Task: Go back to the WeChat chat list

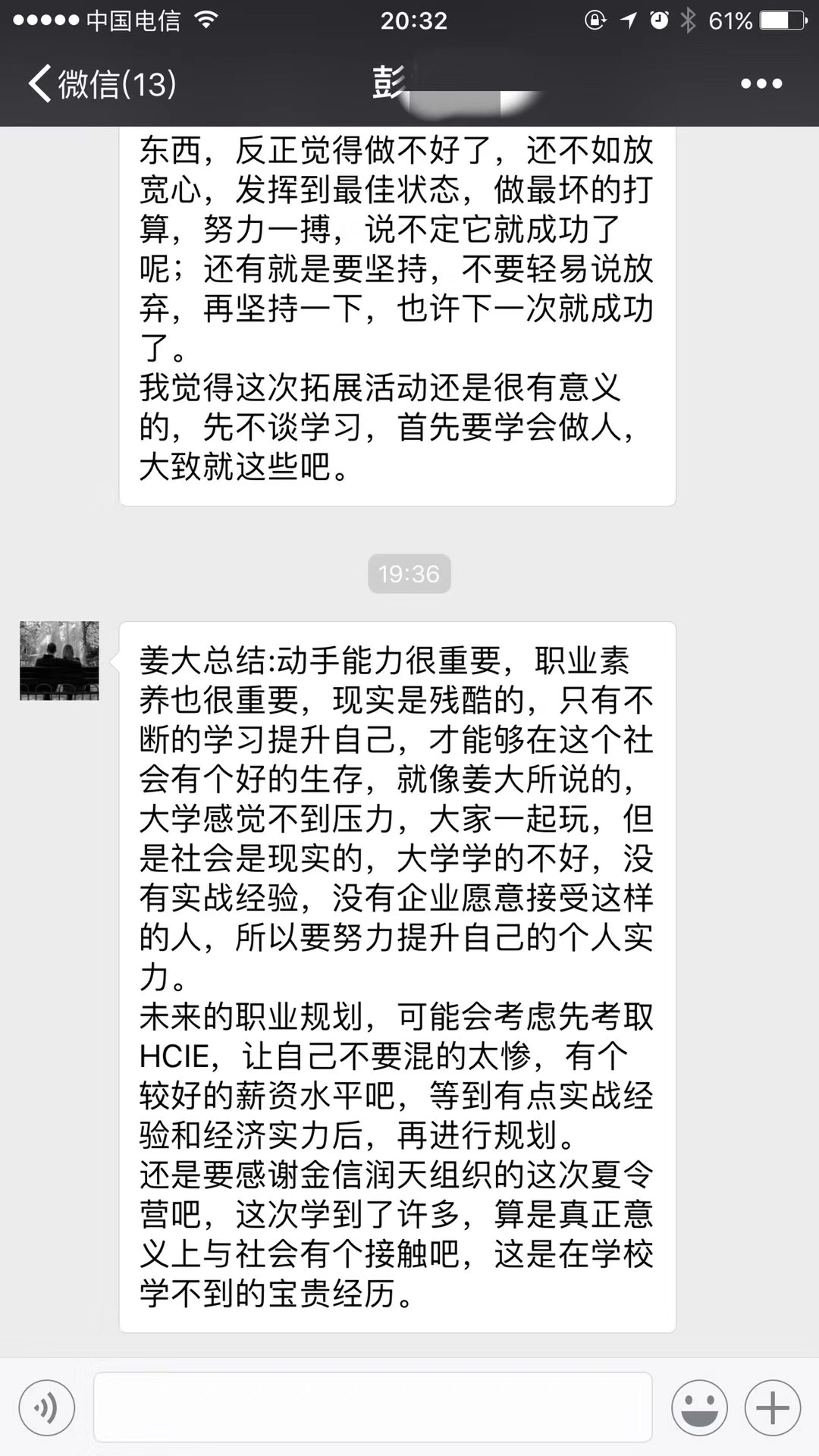Action: [x=102, y=83]
